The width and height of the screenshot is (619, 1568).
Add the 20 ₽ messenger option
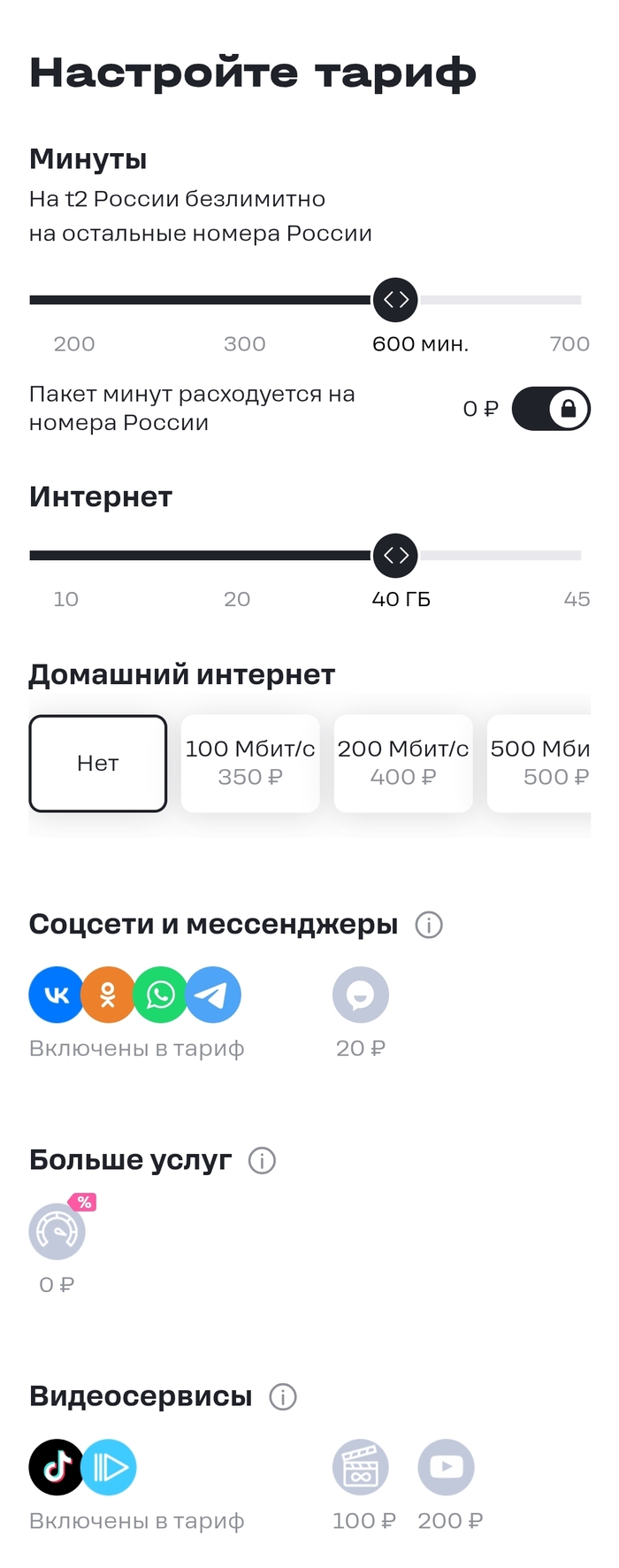(x=361, y=995)
